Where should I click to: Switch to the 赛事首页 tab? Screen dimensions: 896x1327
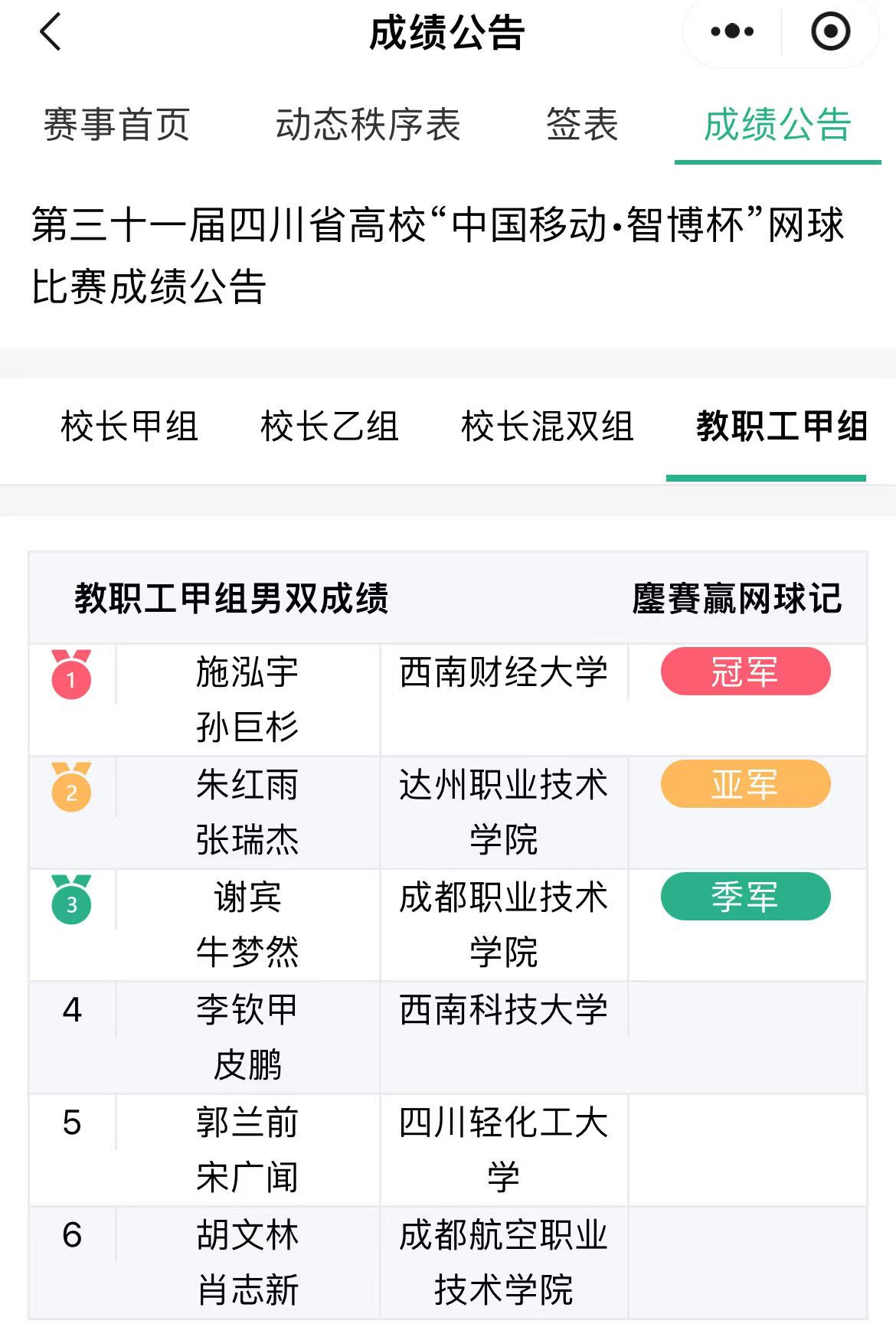116,125
